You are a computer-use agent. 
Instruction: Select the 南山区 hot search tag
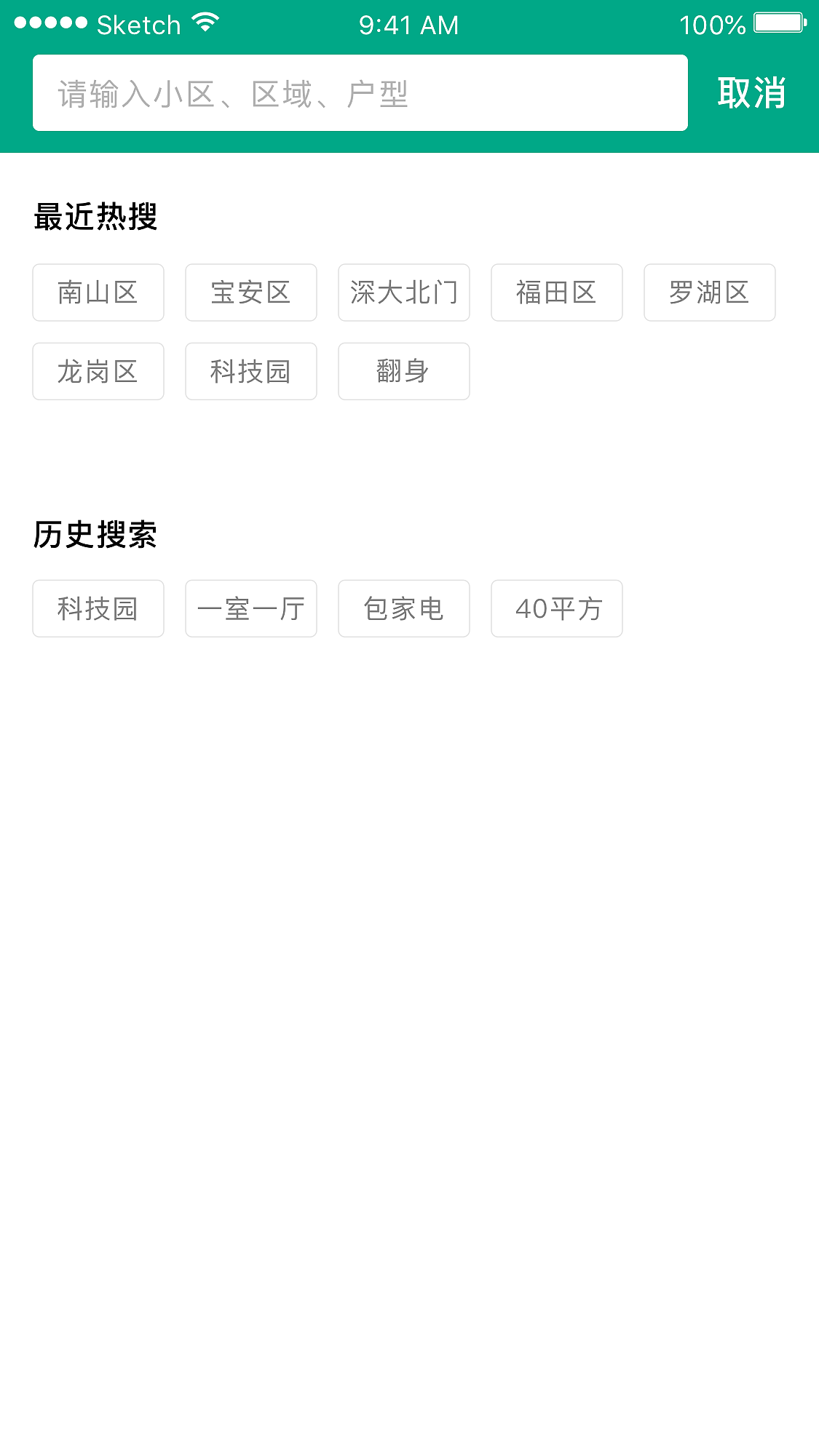click(98, 293)
